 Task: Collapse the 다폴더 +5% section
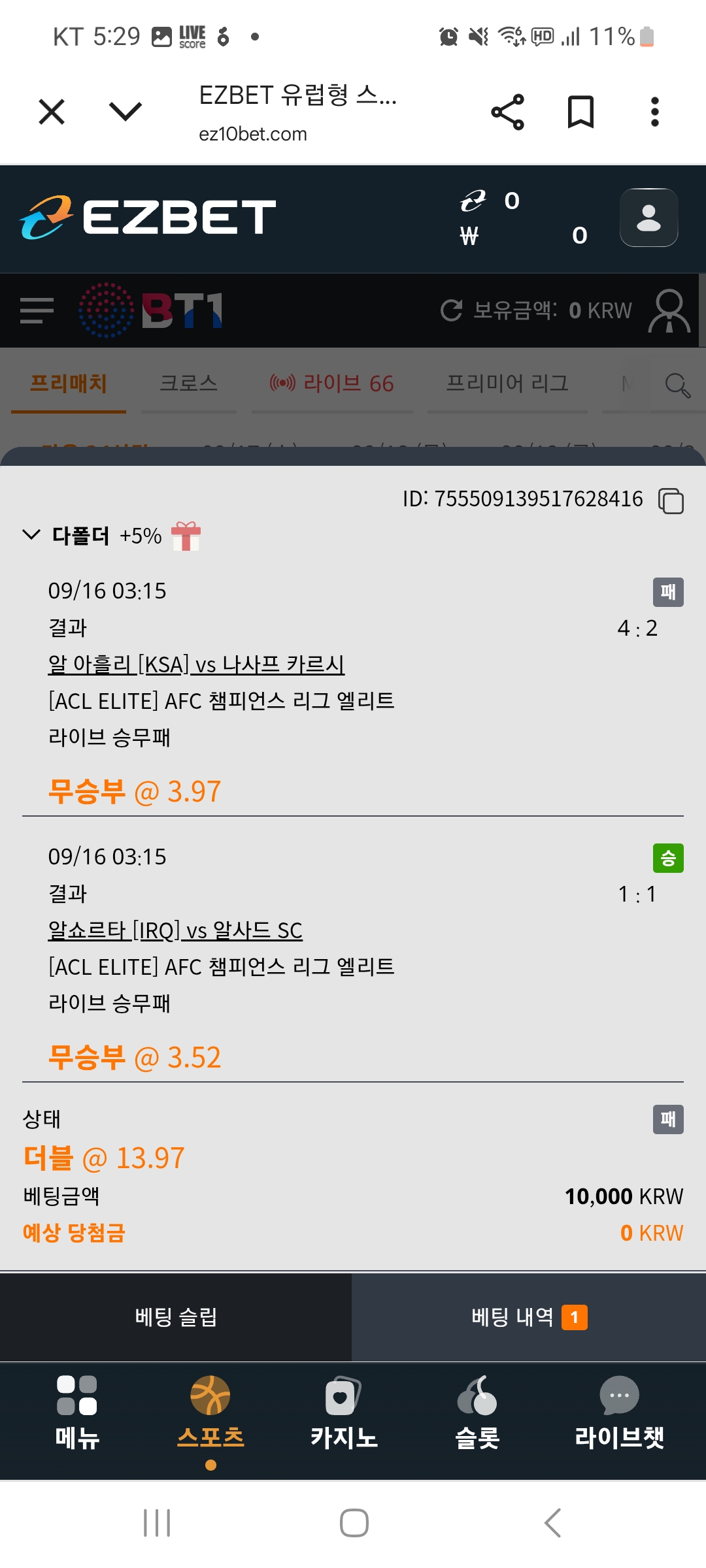tap(31, 535)
